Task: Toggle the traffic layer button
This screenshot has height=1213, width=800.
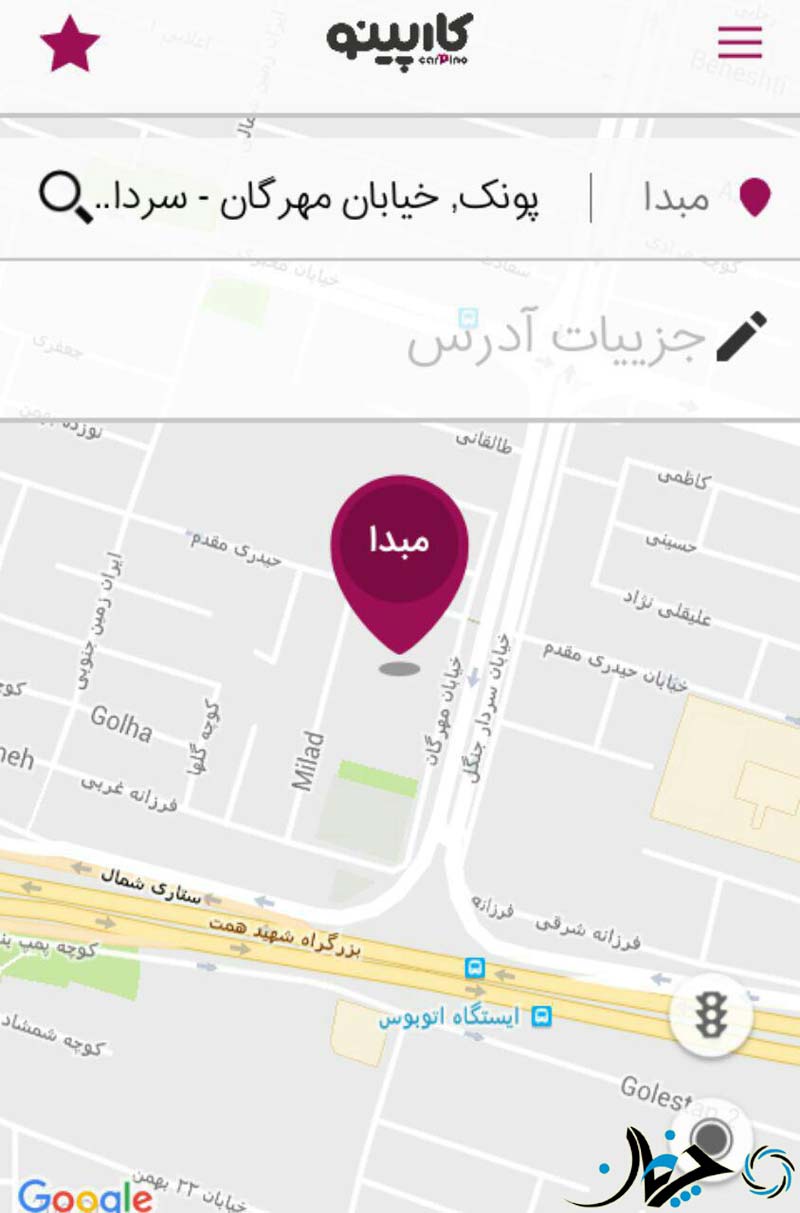Action: (711, 1016)
